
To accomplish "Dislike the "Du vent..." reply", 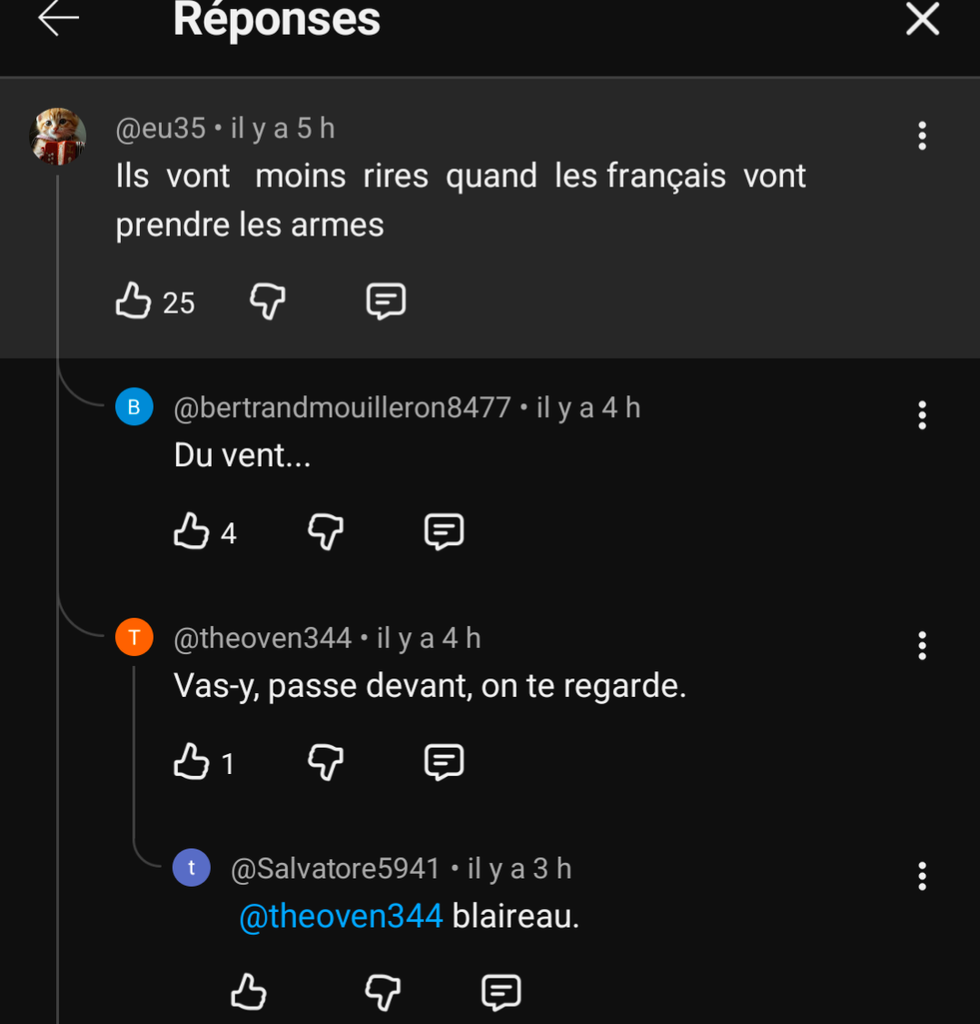I will point(325,532).
